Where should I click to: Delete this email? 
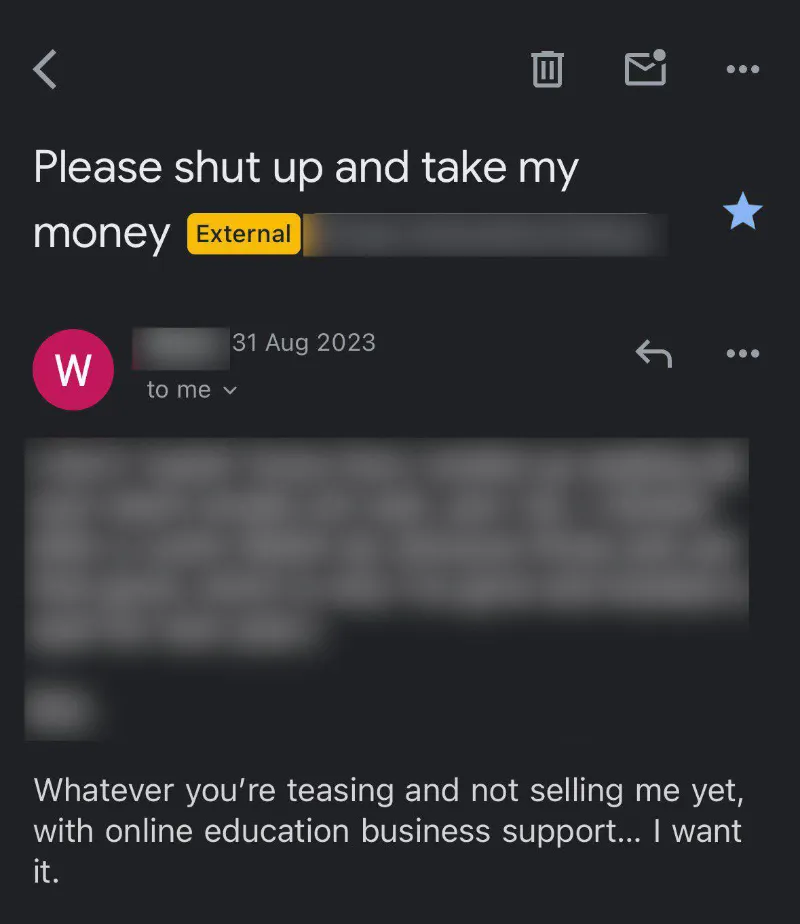point(547,69)
